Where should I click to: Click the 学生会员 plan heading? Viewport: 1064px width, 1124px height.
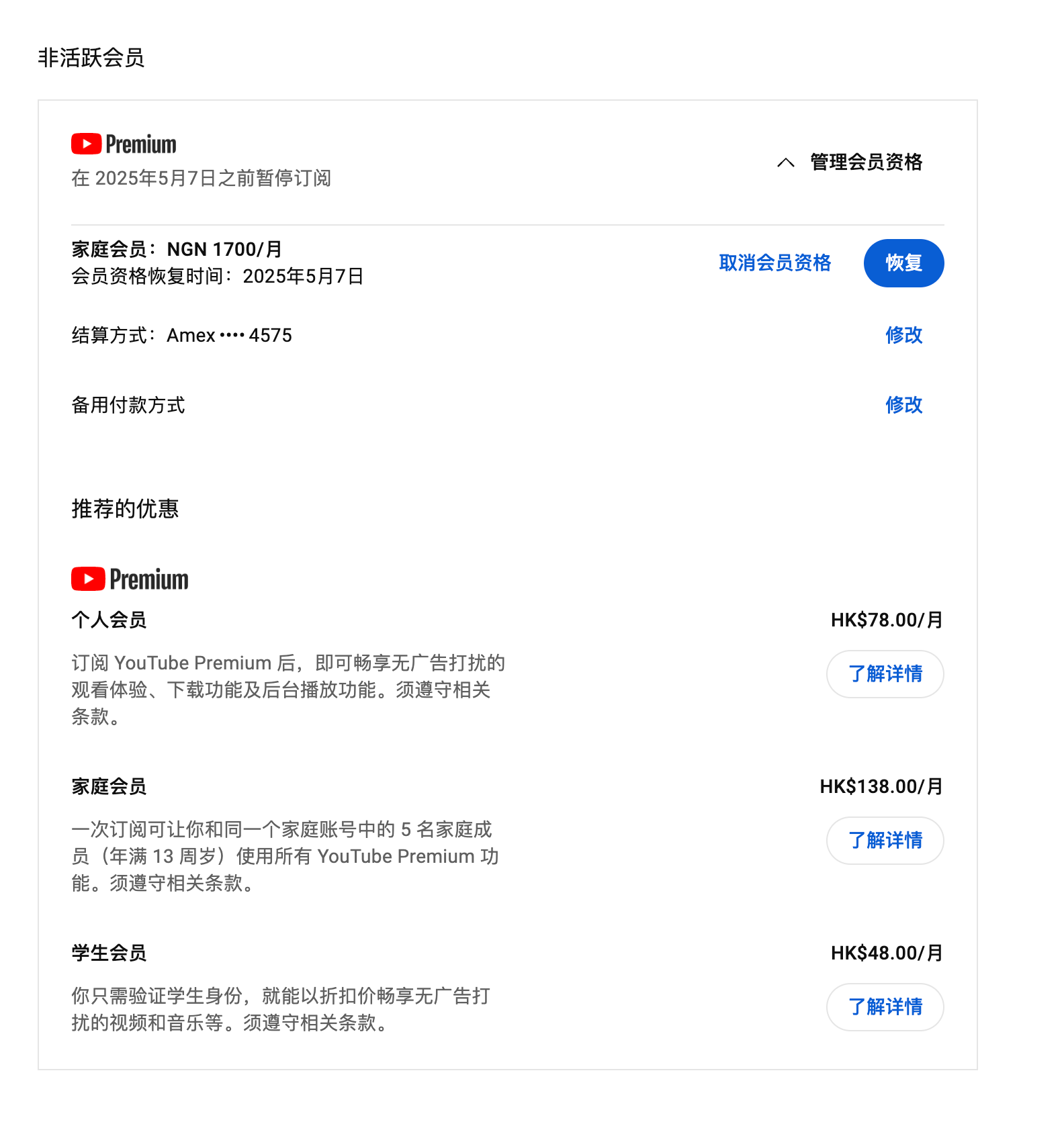(x=108, y=953)
